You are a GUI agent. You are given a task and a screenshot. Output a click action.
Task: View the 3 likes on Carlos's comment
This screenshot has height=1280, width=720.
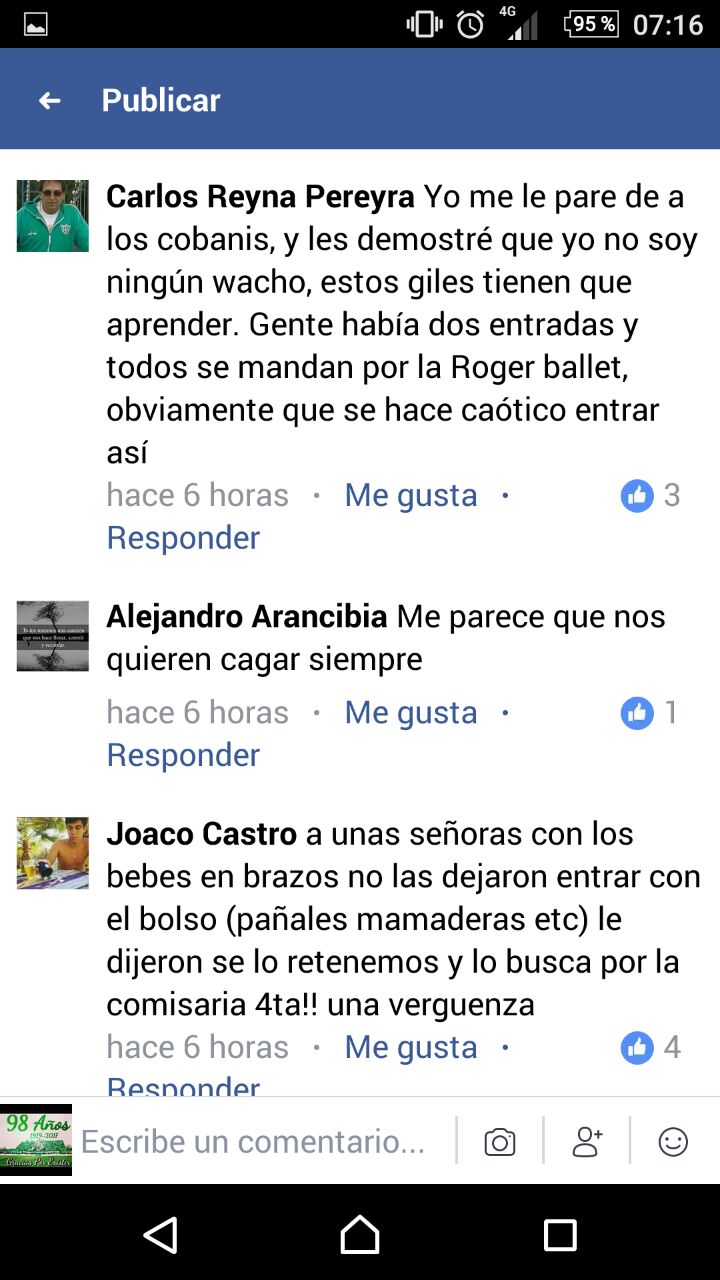pos(651,495)
